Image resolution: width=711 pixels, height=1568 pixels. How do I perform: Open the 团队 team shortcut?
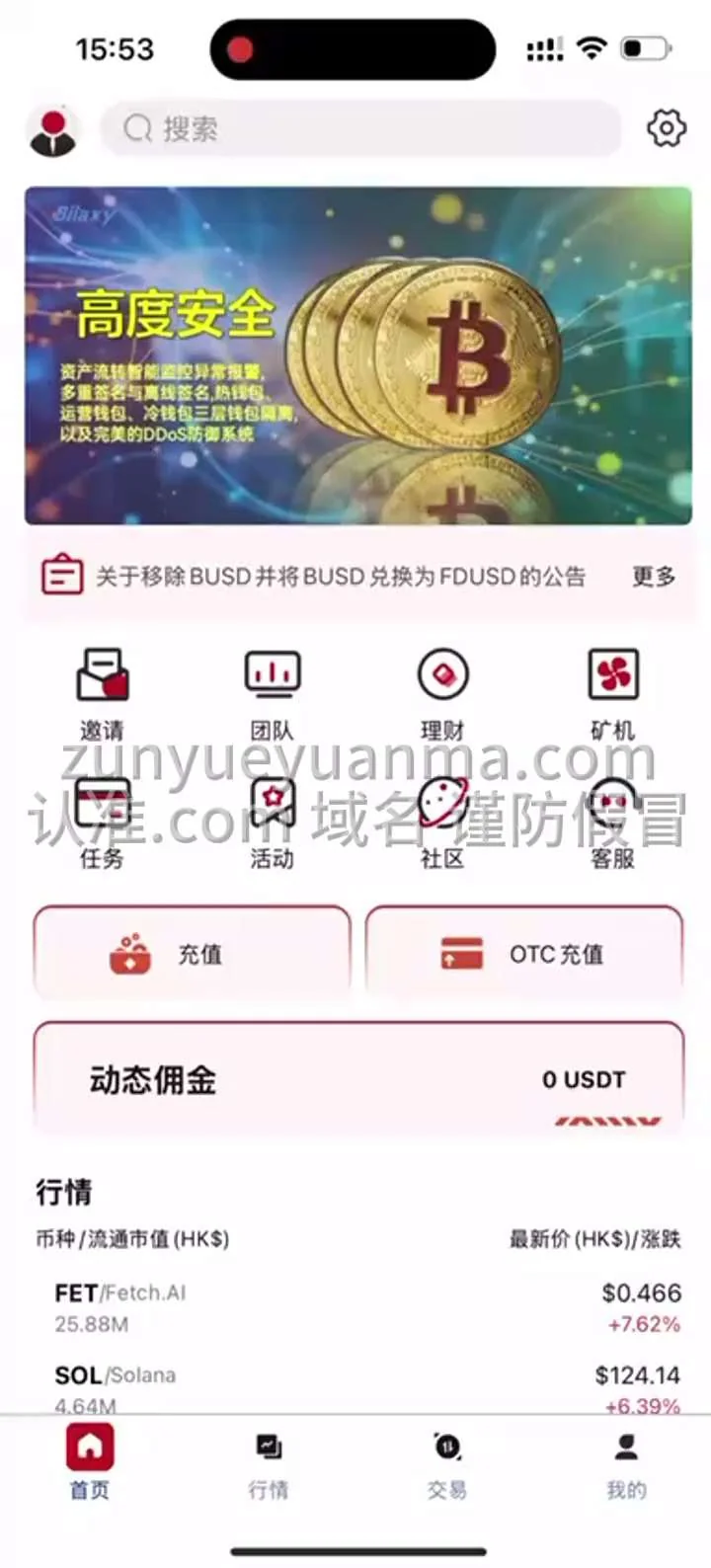(272, 693)
